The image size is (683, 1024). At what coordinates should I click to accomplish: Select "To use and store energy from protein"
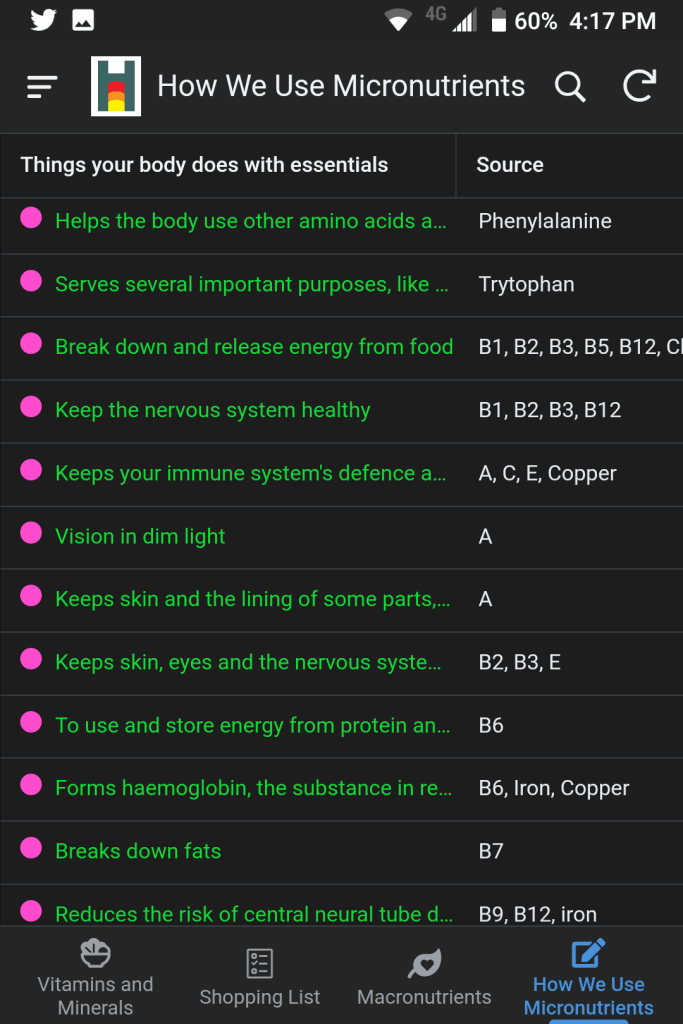click(252, 725)
